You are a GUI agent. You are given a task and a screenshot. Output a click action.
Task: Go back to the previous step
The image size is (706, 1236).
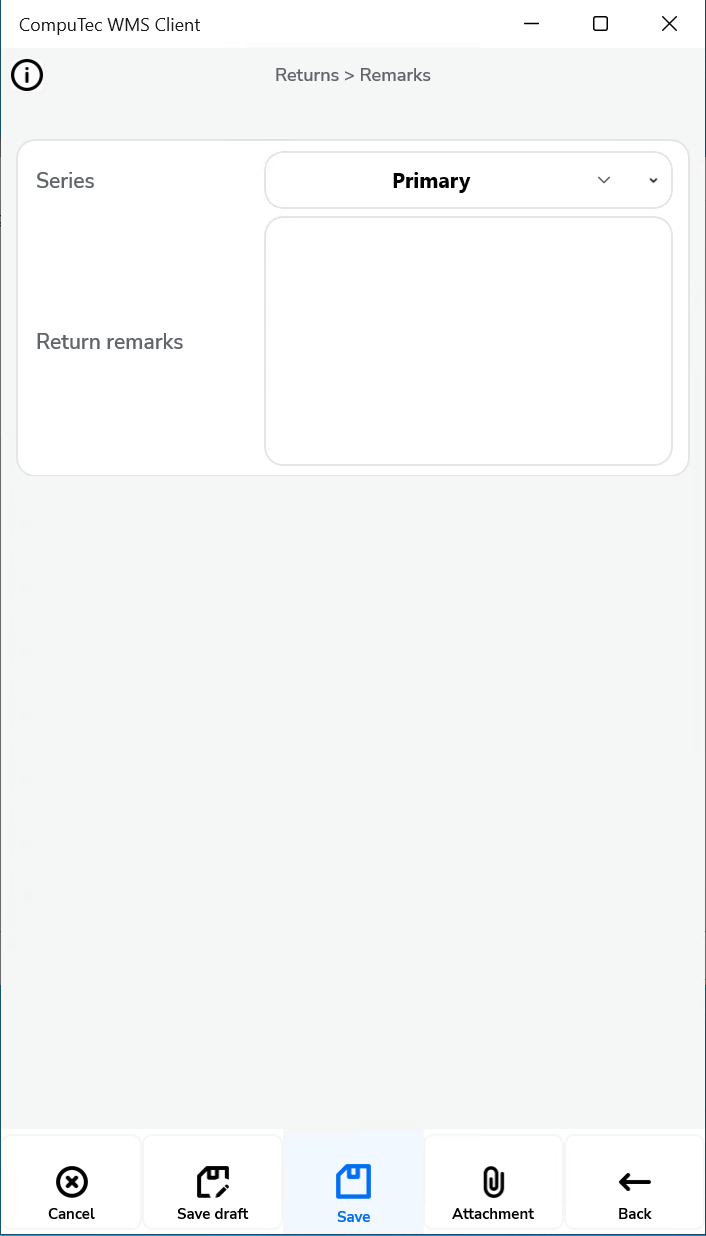click(x=634, y=1193)
